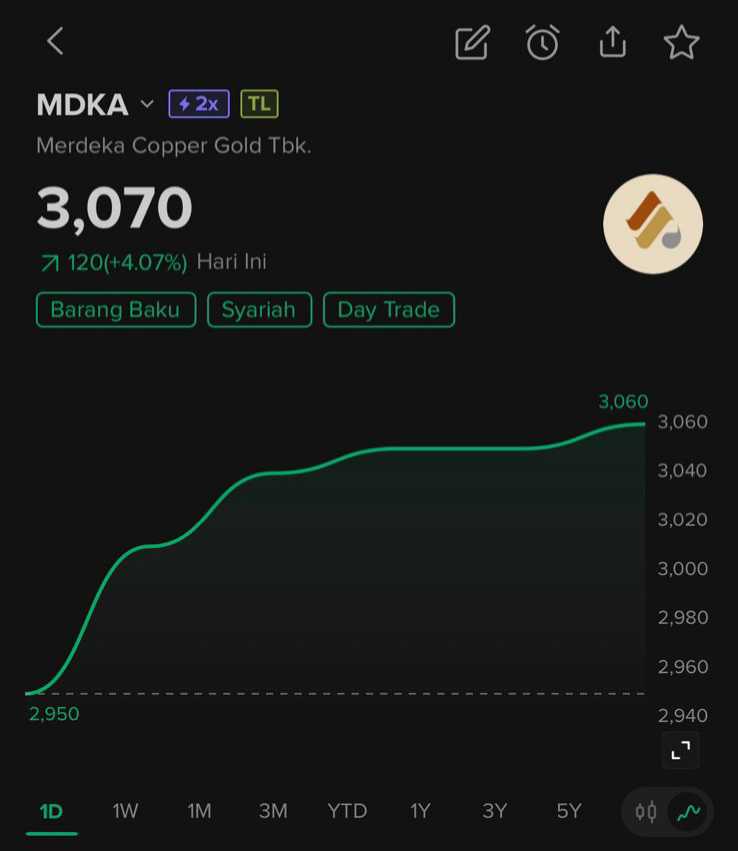Select the 3M chart range

pos(273,811)
